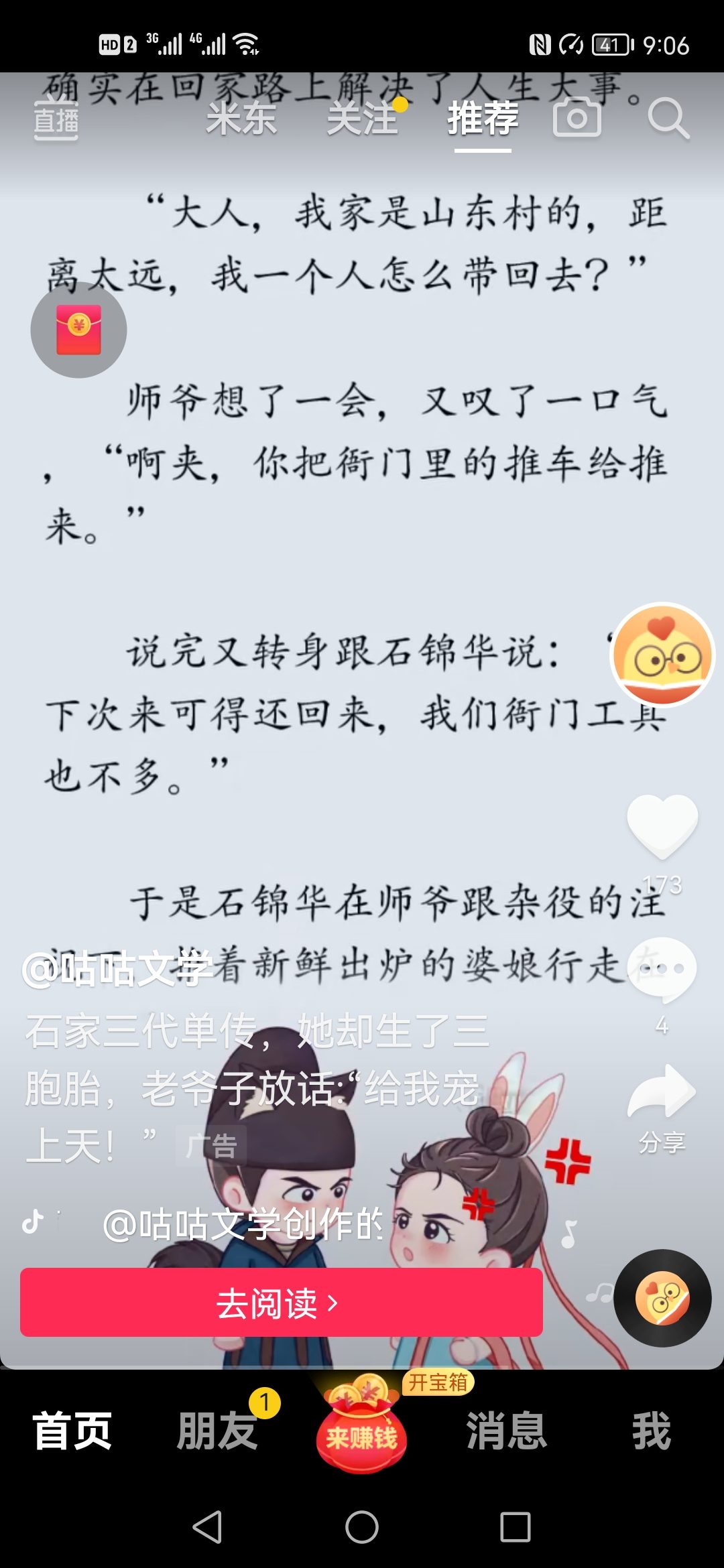Open the 来赚钱 red bag button
This screenshot has width=724, height=1568.
click(362, 1427)
